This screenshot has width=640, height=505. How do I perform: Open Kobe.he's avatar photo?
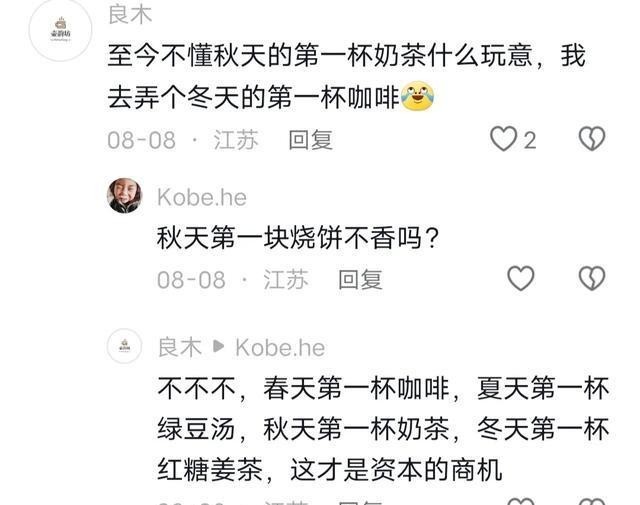coord(124,195)
